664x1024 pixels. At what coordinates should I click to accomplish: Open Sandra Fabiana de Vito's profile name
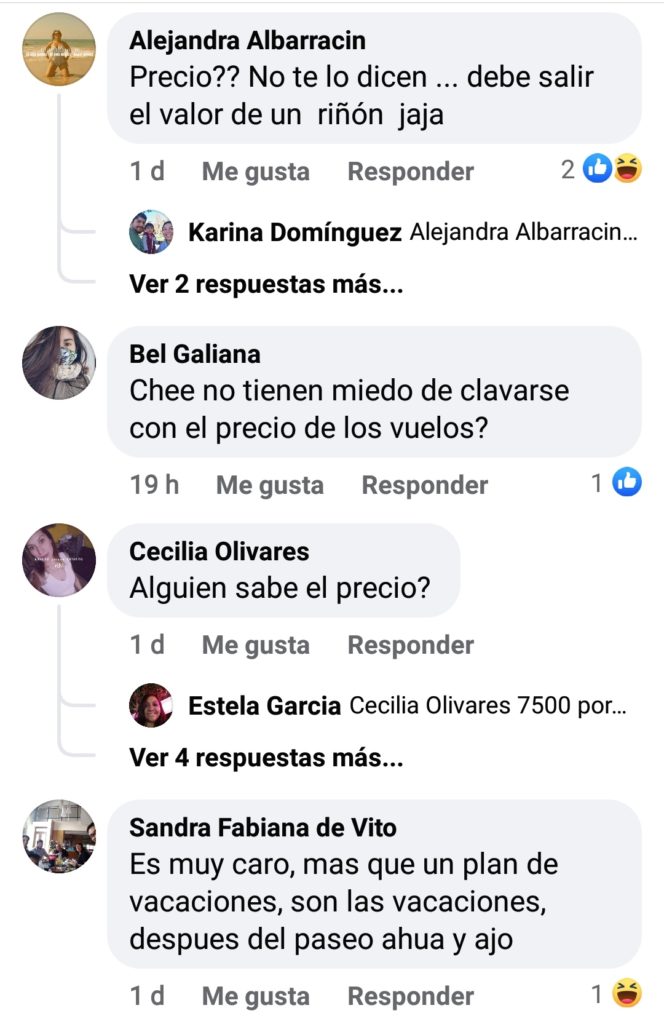tap(263, 828)
